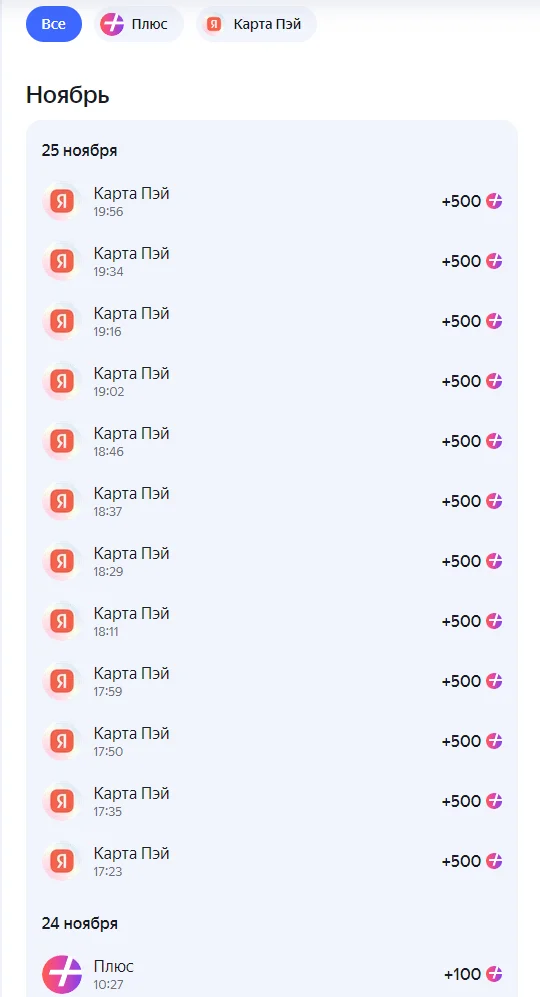Open the Карта Пэй entry at 19:02
Viewport: 540px width, 997px height.
[x=272, y=382]
